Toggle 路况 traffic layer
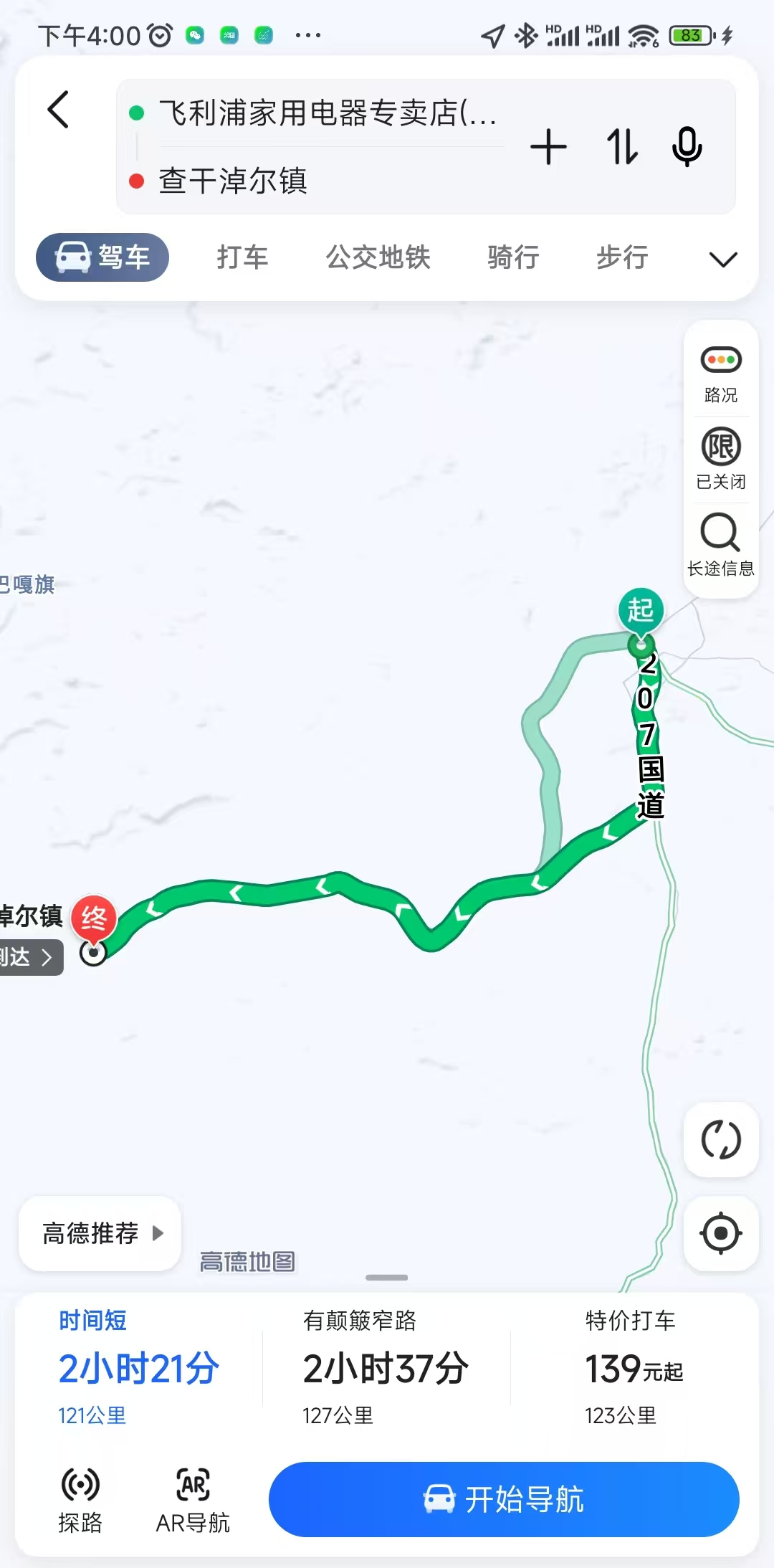This screenshot has width=774, height=1568. point(721,374)
